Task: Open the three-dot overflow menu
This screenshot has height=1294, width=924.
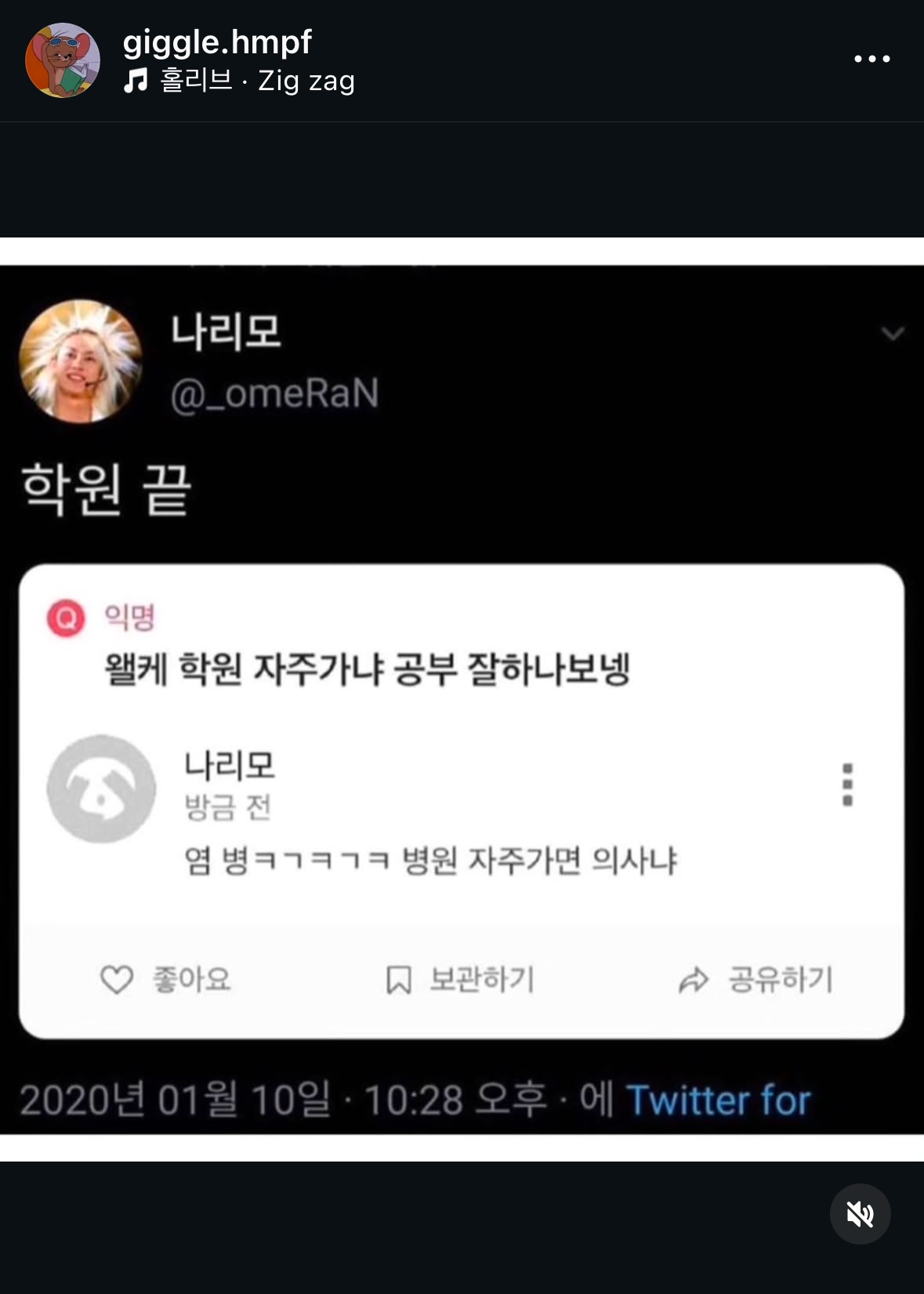Action: pyautogui.click(x=871, y=59)
